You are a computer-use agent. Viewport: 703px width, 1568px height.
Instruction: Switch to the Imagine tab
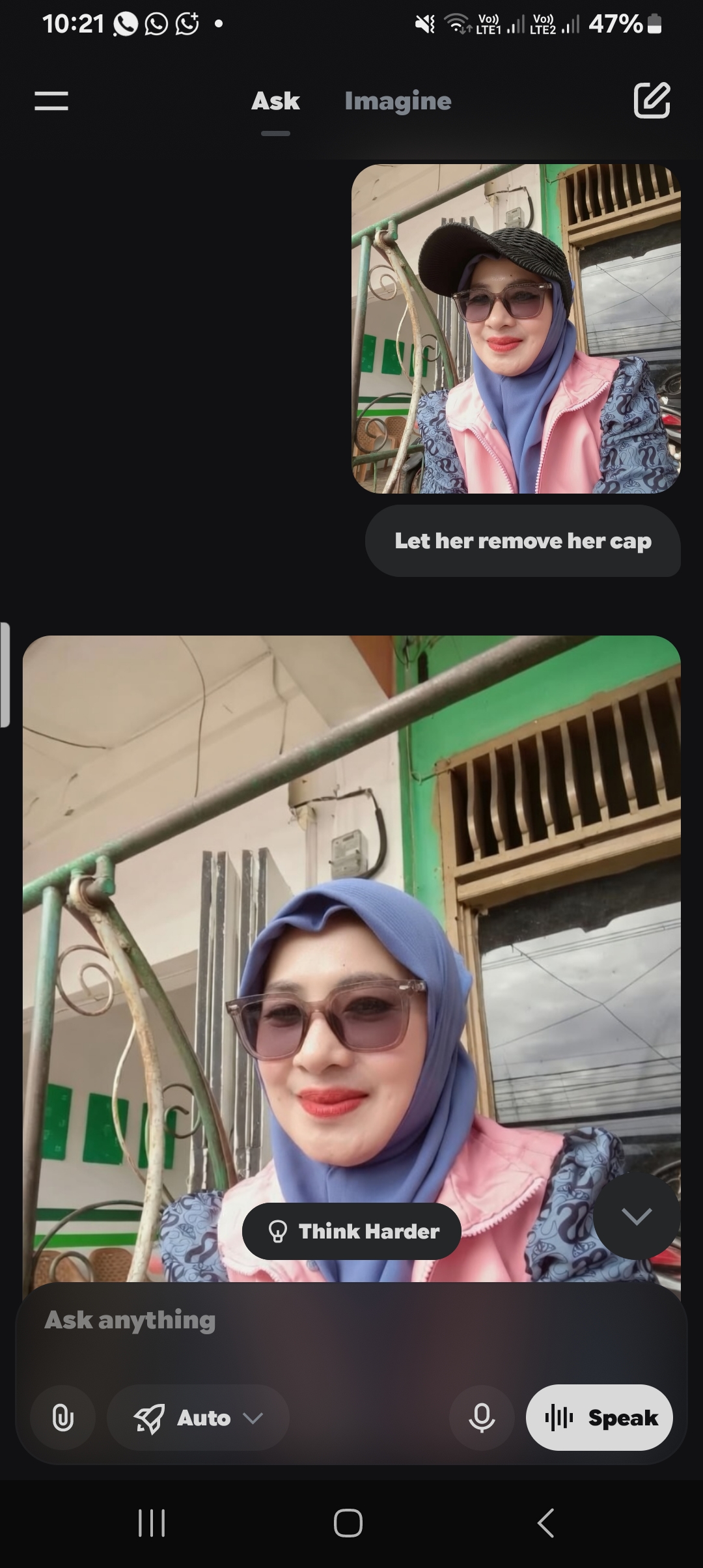398,101
